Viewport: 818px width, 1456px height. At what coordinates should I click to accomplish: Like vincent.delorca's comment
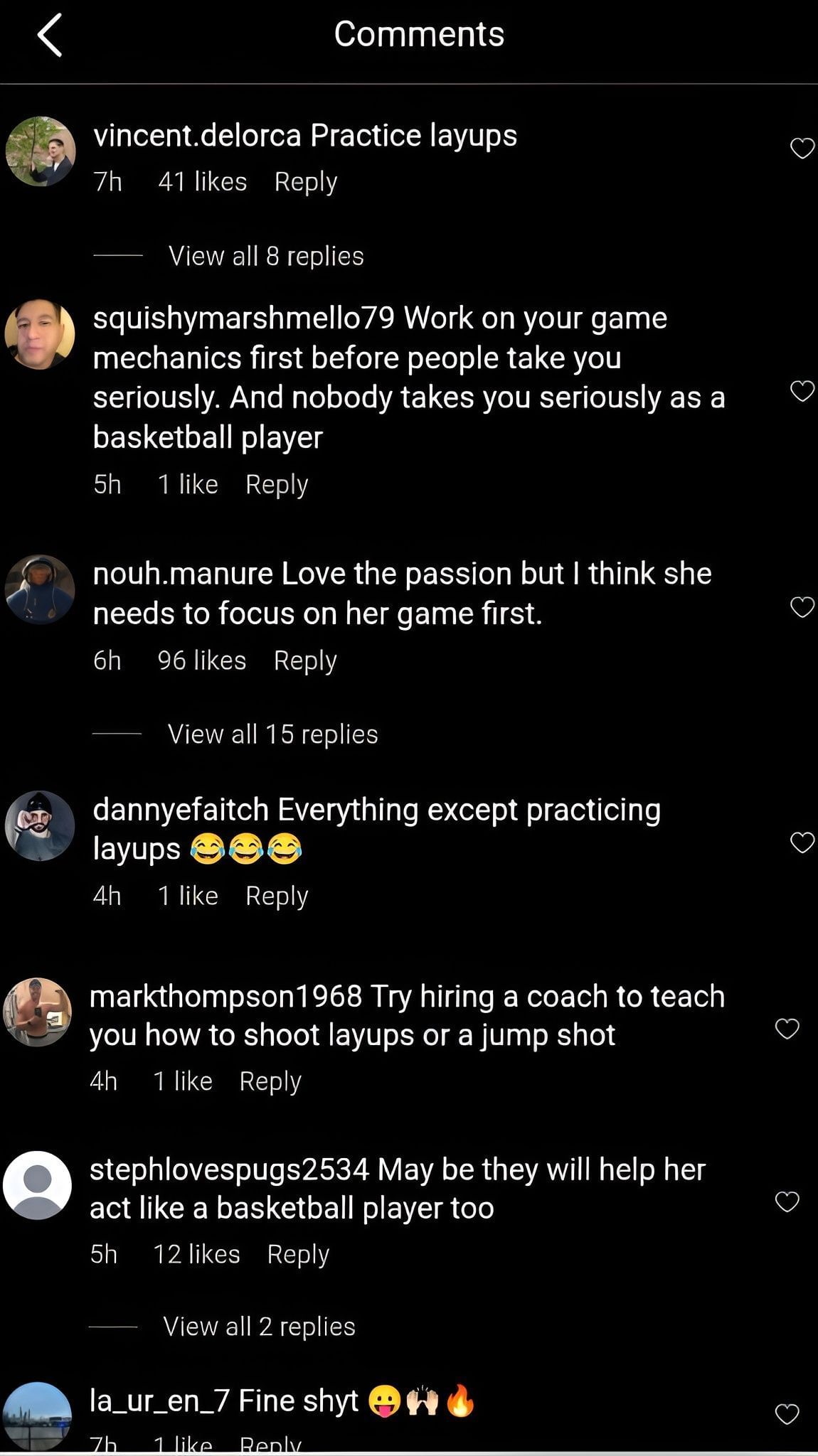click(x=802, y=148)
